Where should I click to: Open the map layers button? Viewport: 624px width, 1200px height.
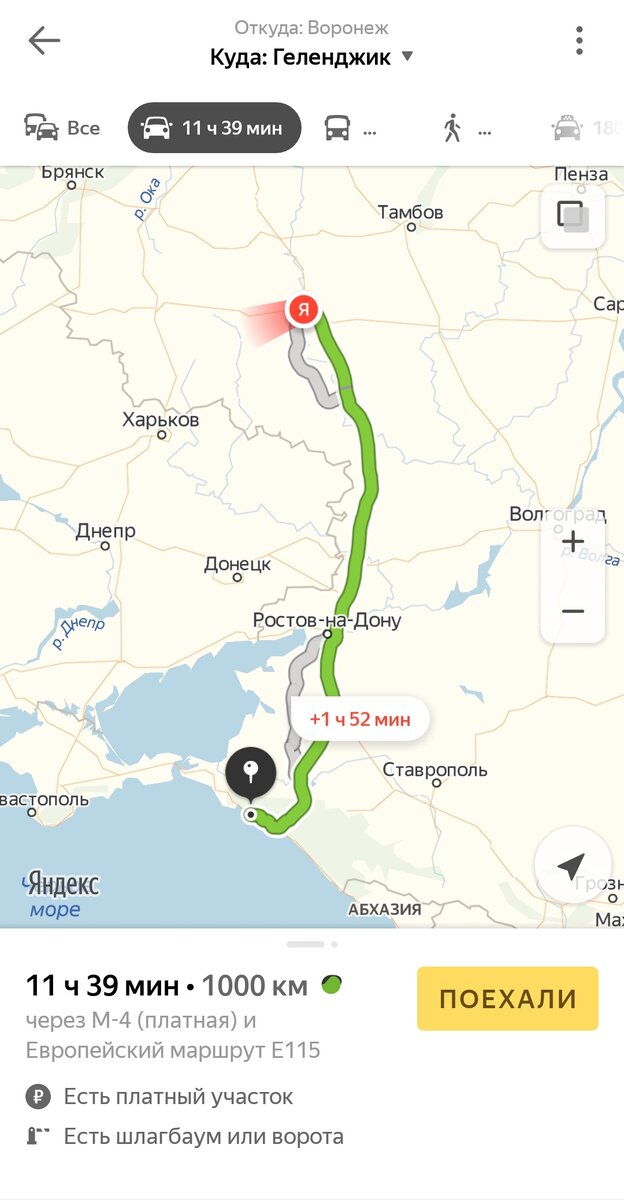click(x=573, y=216)
